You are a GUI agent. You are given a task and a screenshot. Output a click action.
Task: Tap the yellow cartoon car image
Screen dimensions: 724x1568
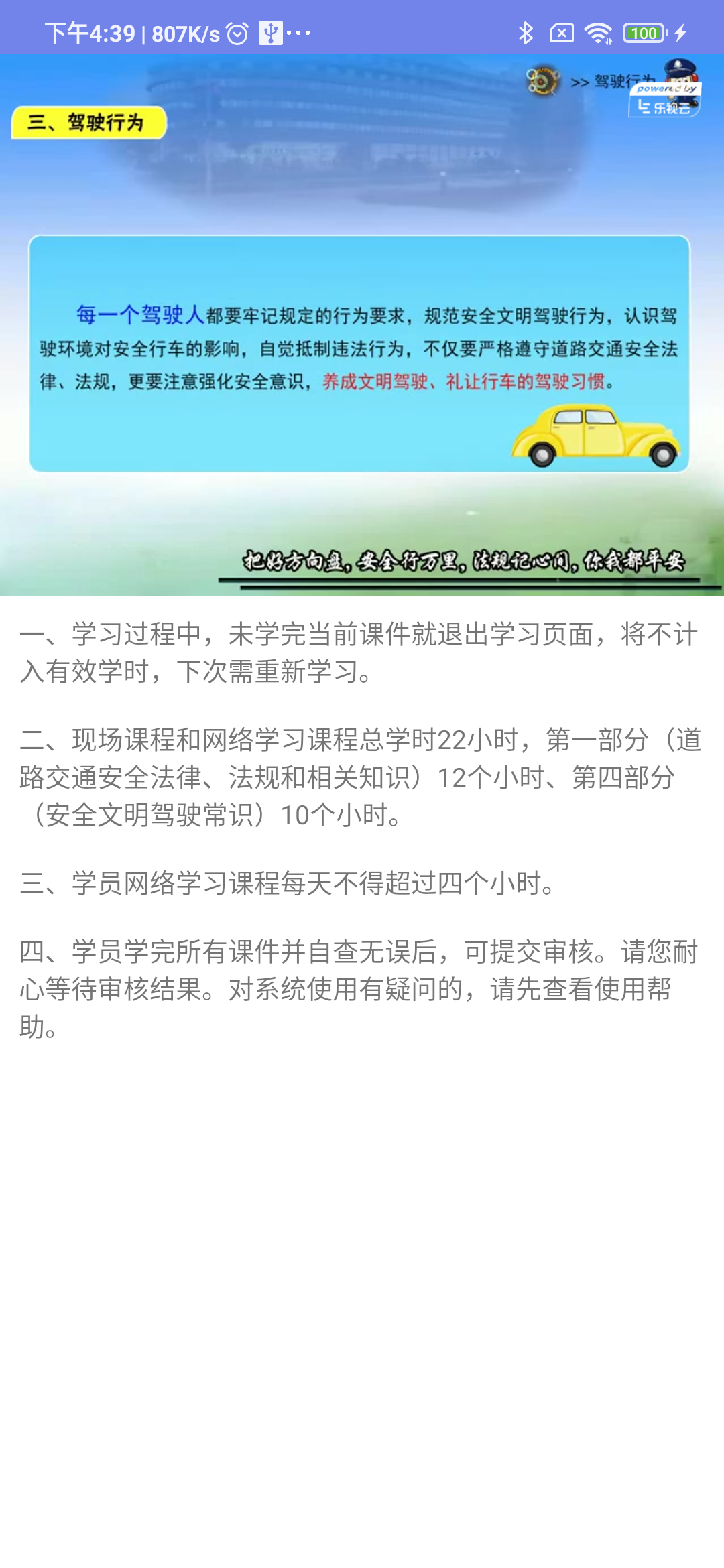coord(596,437)
